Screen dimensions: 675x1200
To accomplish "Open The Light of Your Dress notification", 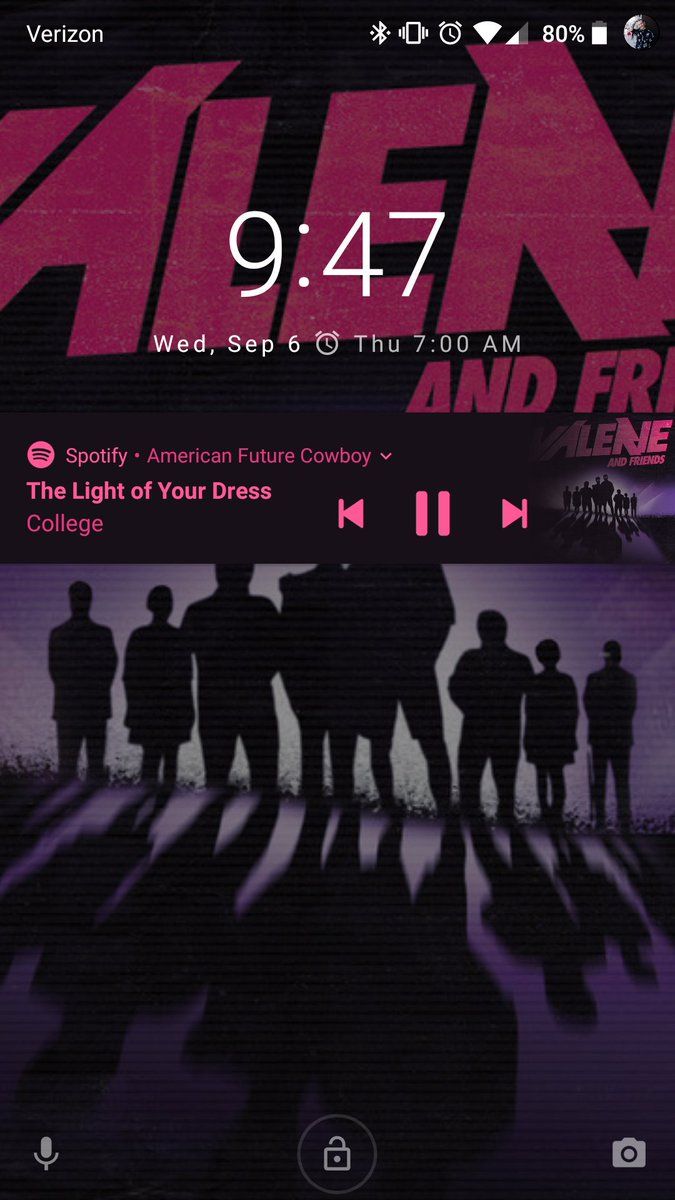I will (x=149, y=491).
